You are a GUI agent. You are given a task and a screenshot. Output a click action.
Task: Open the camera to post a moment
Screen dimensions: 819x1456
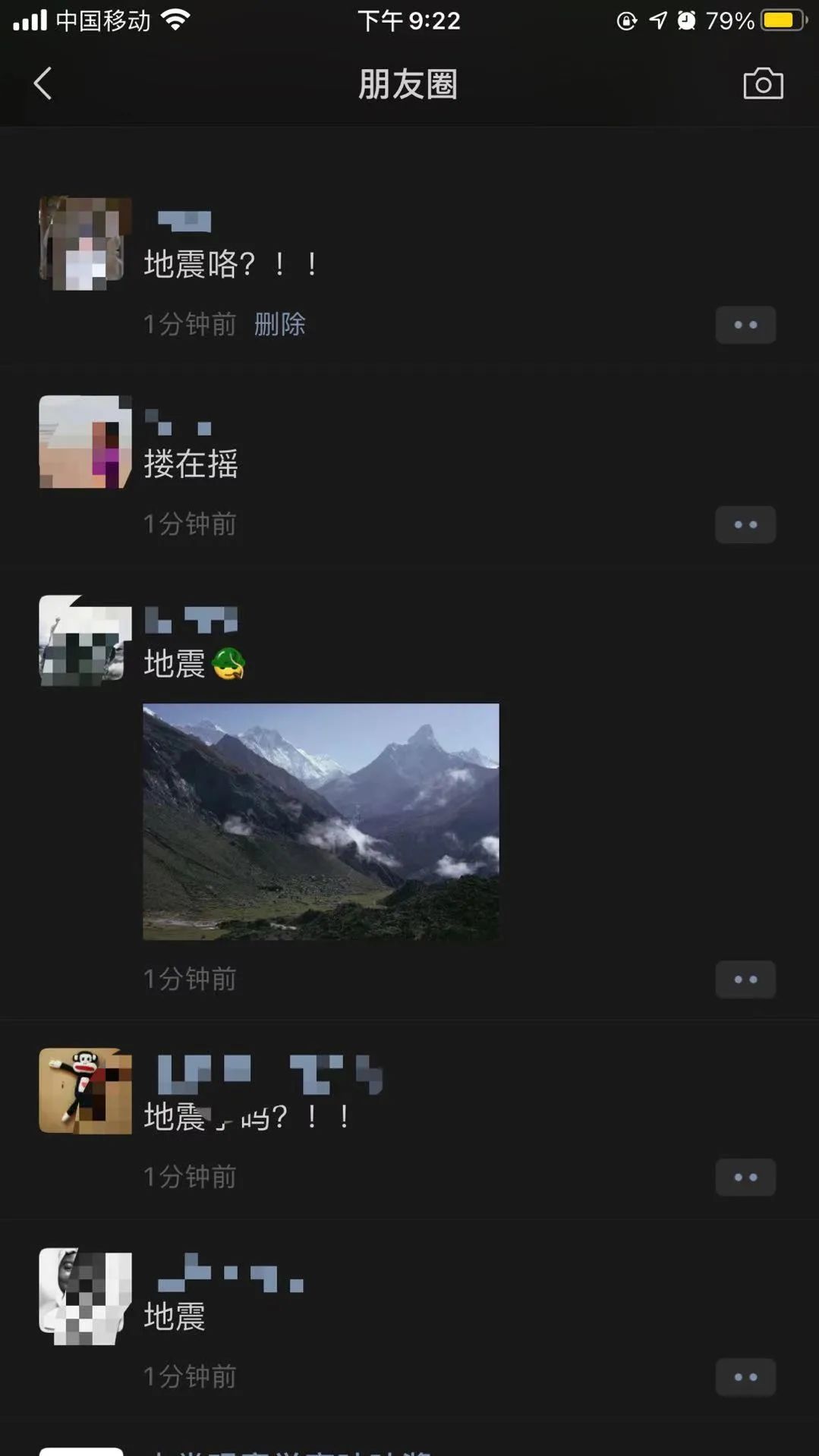pos(763,83)
